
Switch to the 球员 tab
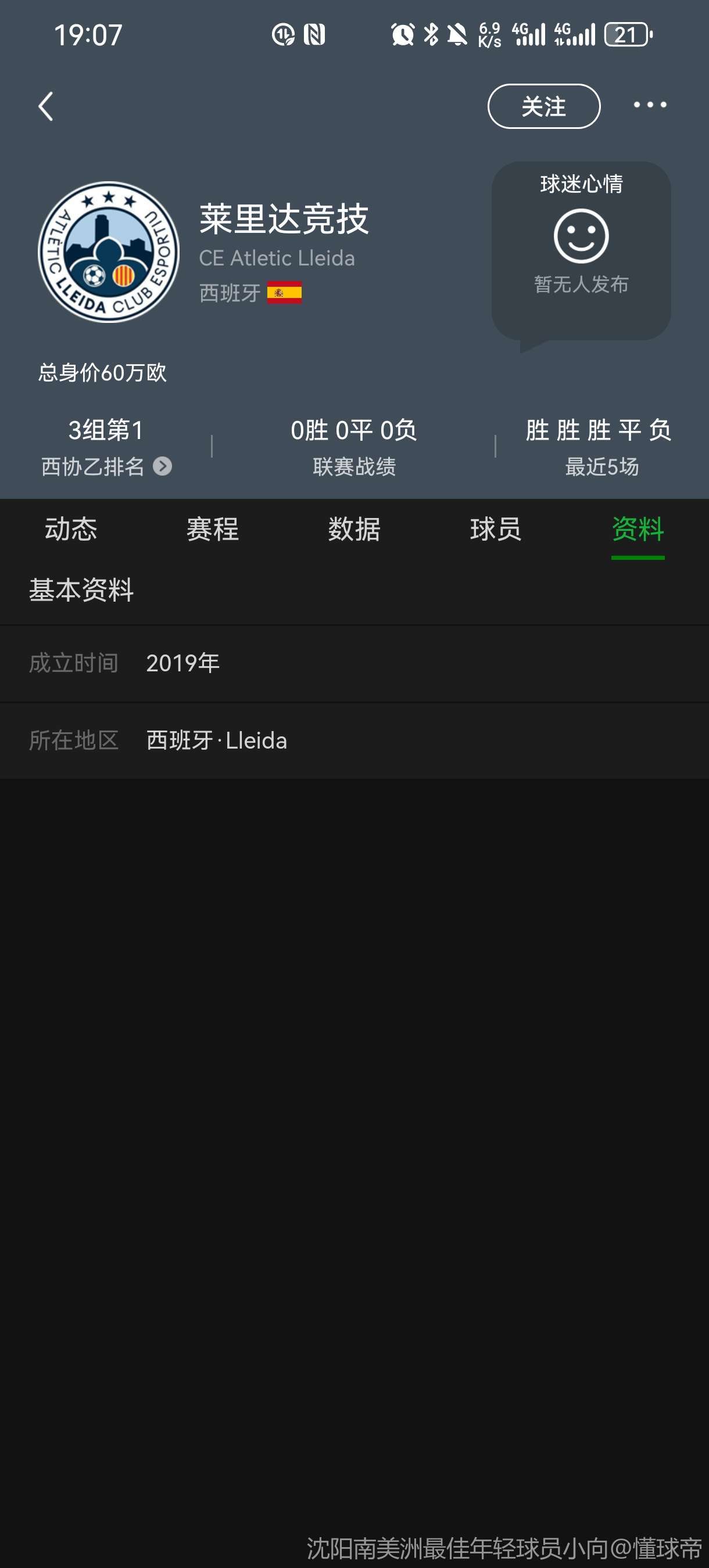click(x=496, y=529)
